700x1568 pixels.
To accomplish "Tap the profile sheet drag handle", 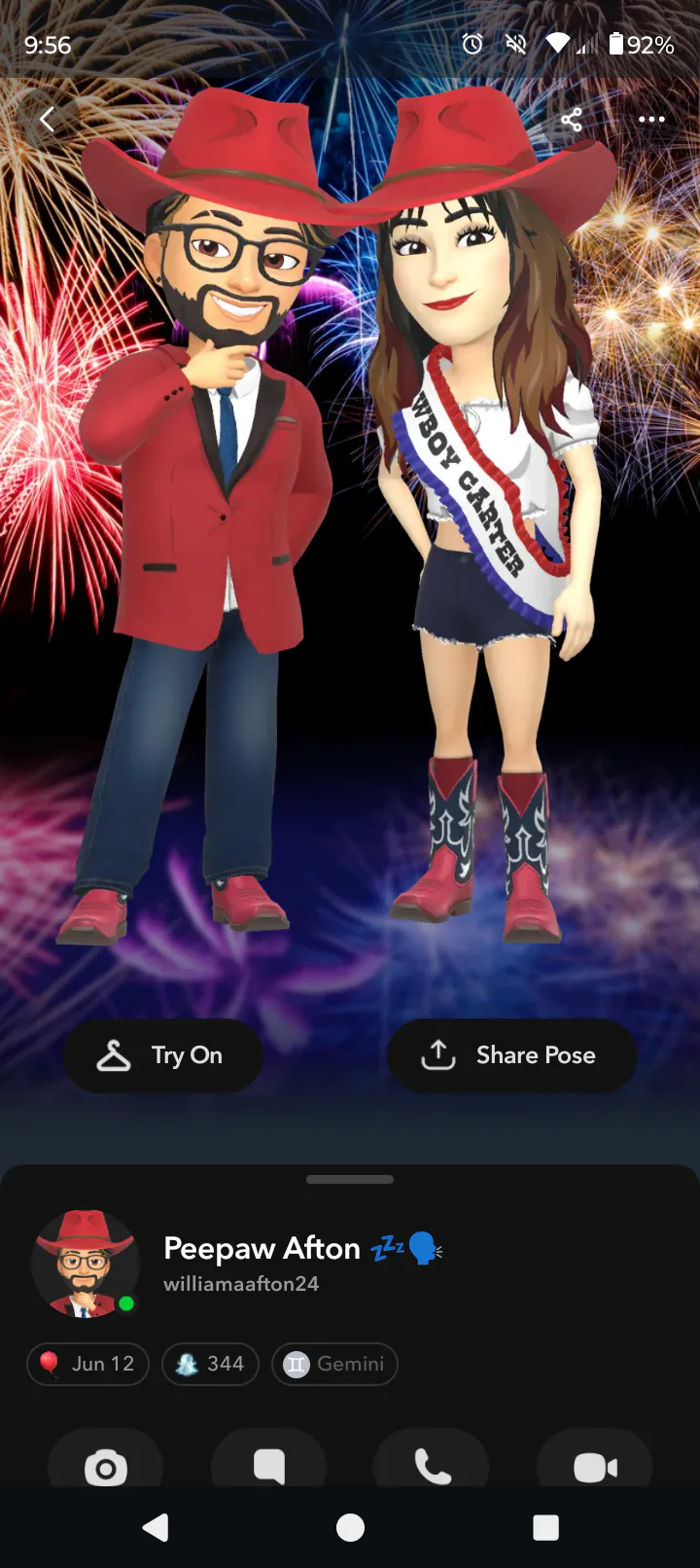I will pyautogui.click(x=350, y=1179).
